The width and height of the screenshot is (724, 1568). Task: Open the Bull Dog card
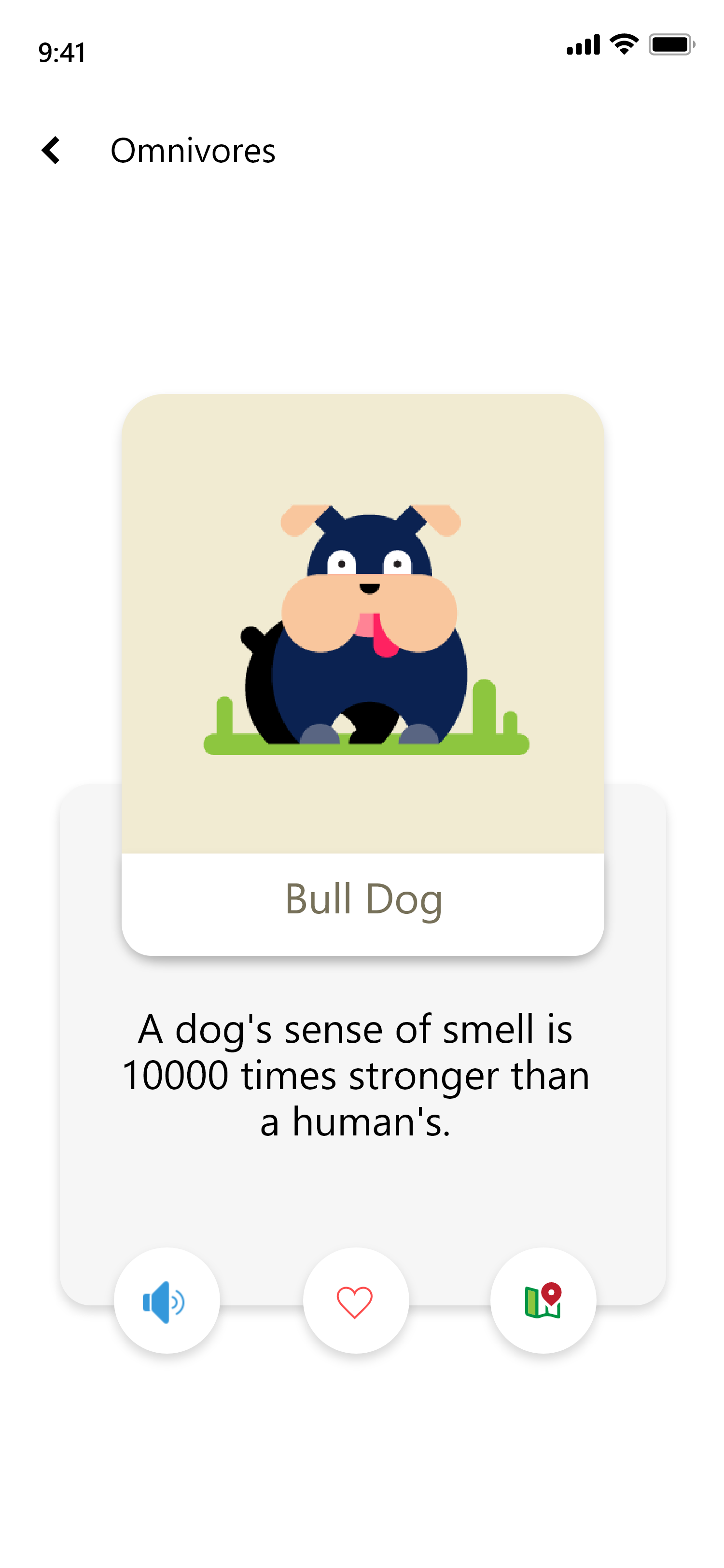(x=362, y=674)
